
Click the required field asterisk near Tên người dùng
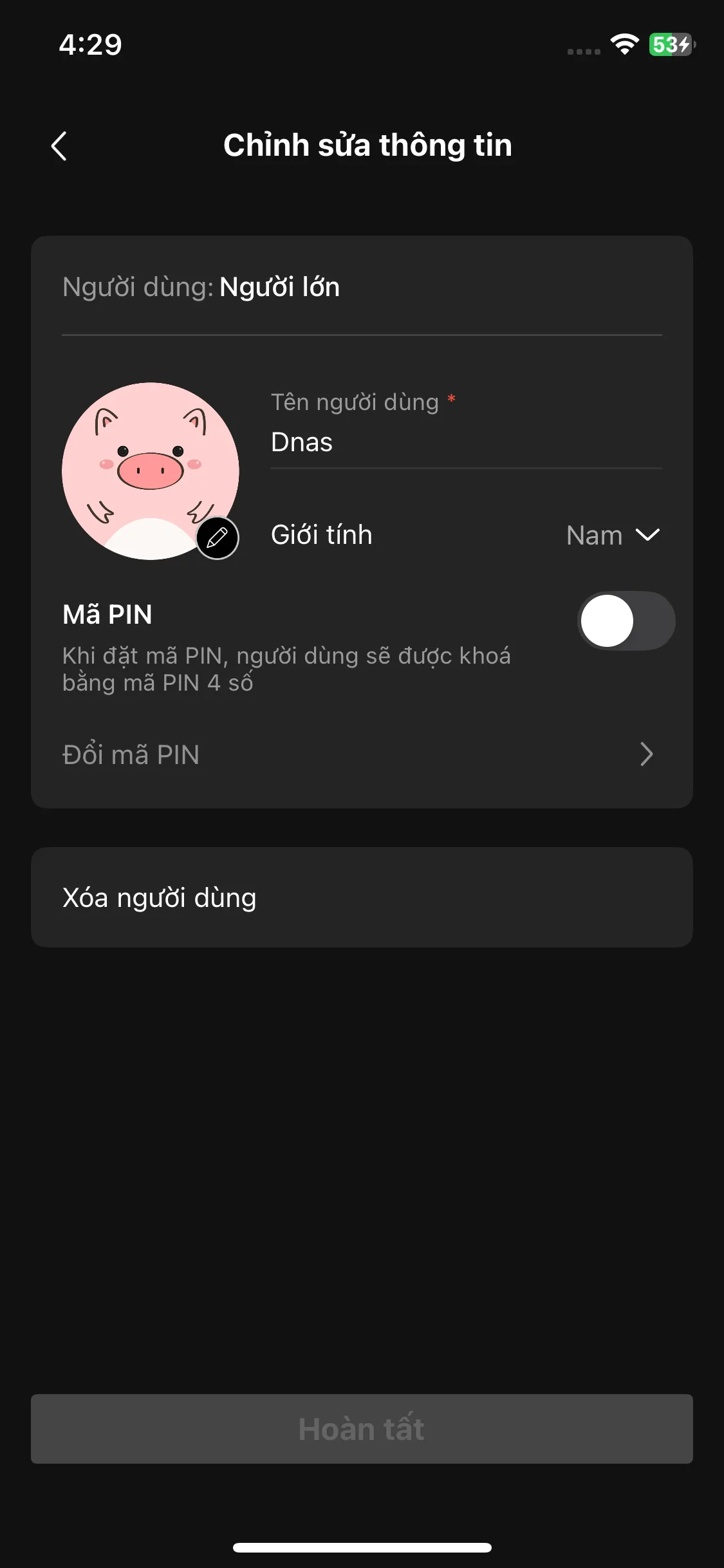[452, 399]
